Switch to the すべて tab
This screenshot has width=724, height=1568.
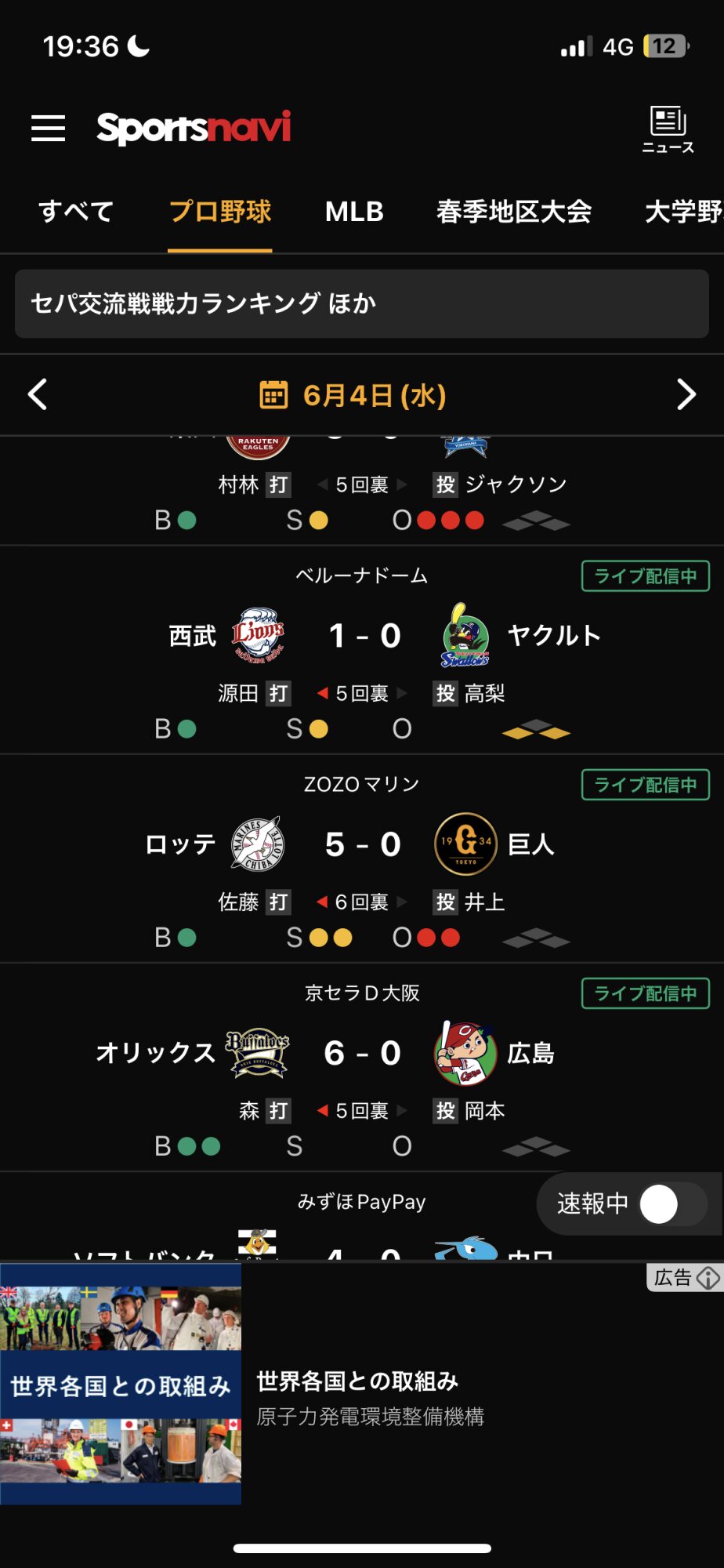pos(76,212)
